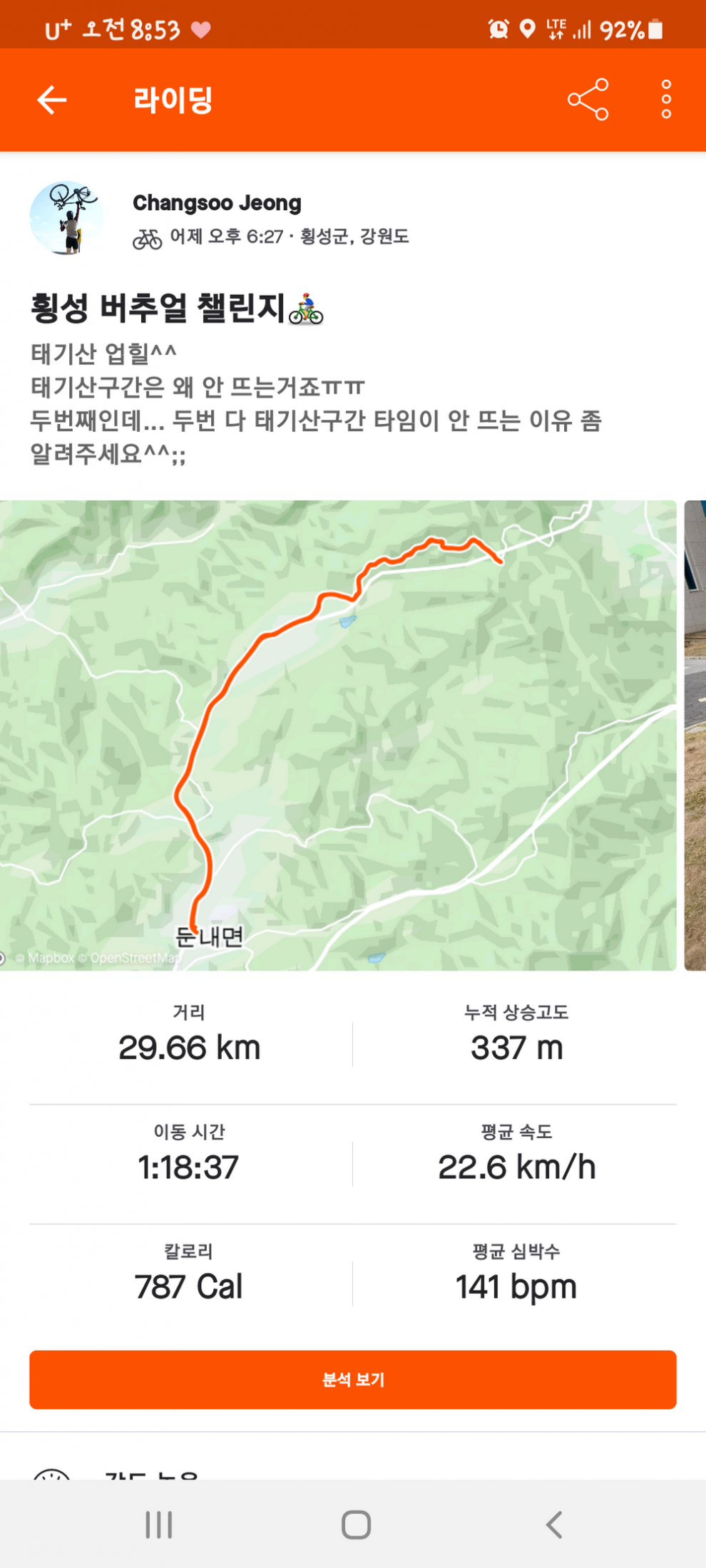Open the three-dot overflow menu
Viewport: 706px width, 1568px height.
click(666, 100)
